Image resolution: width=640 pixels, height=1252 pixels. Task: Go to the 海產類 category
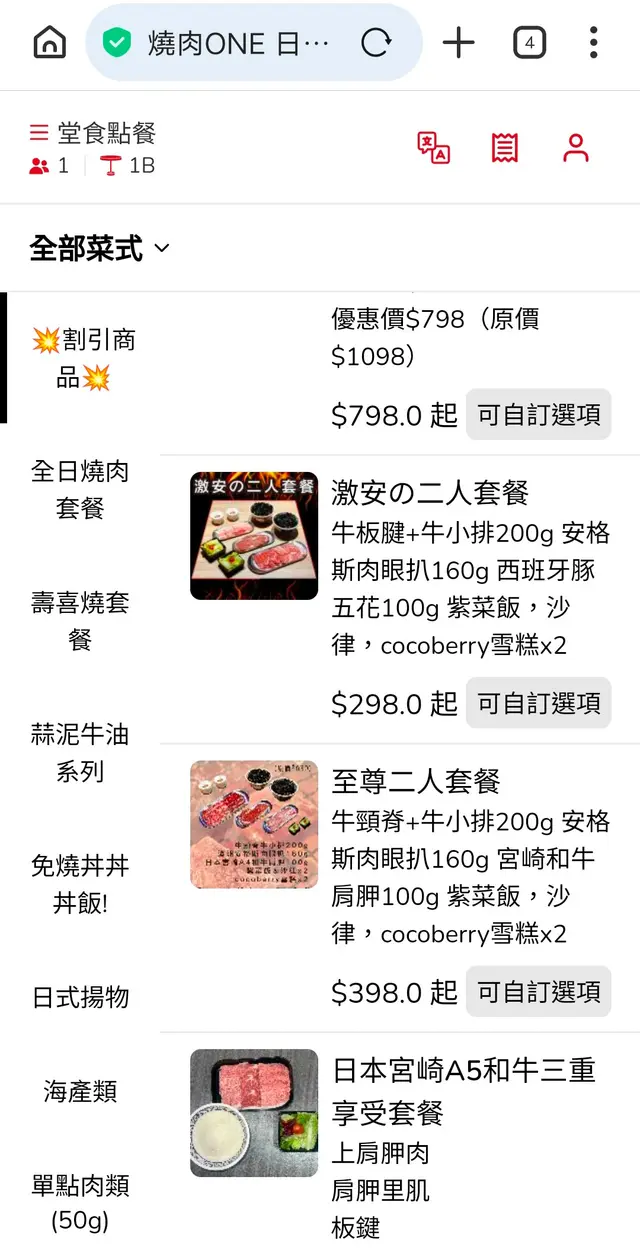[x=80, y=1091]
